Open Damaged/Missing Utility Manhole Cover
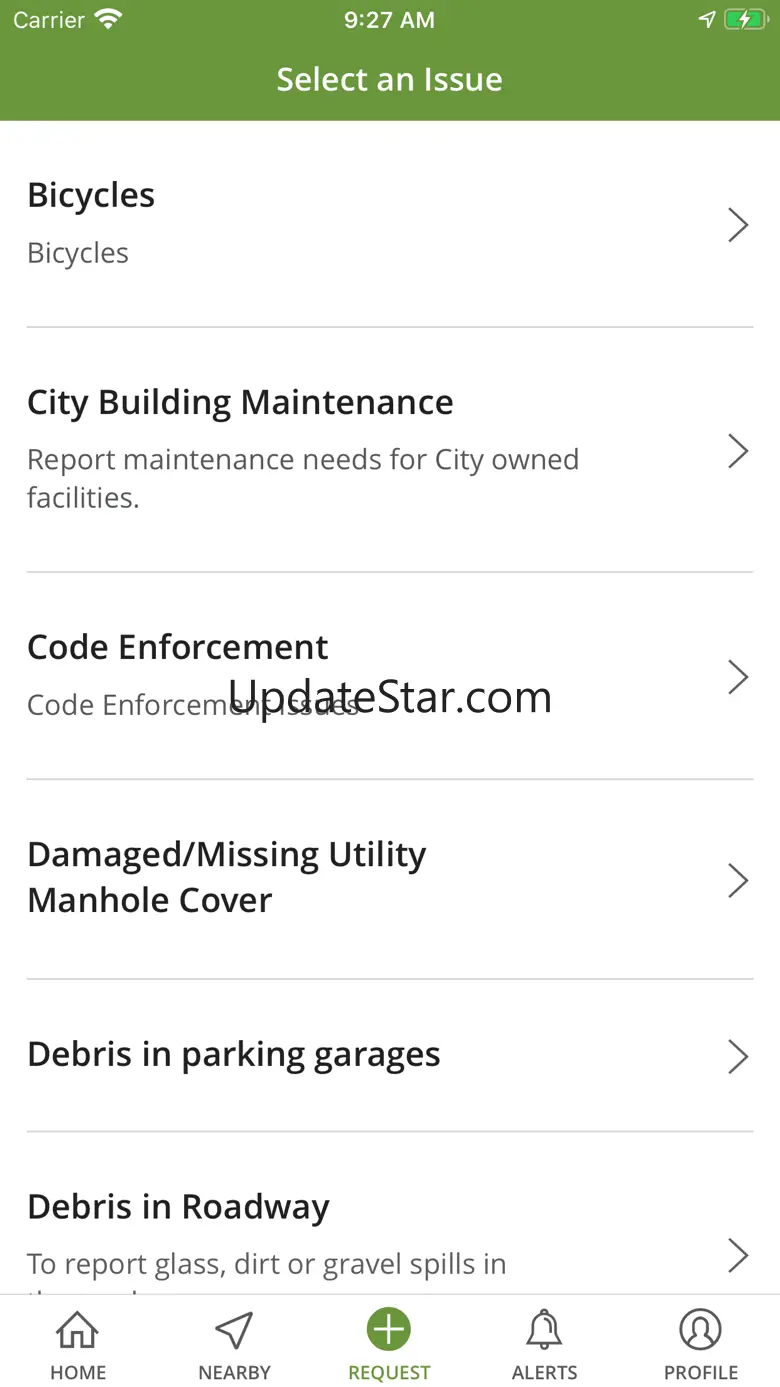Viewport: 780px width, 1387px height. (389, 878)
